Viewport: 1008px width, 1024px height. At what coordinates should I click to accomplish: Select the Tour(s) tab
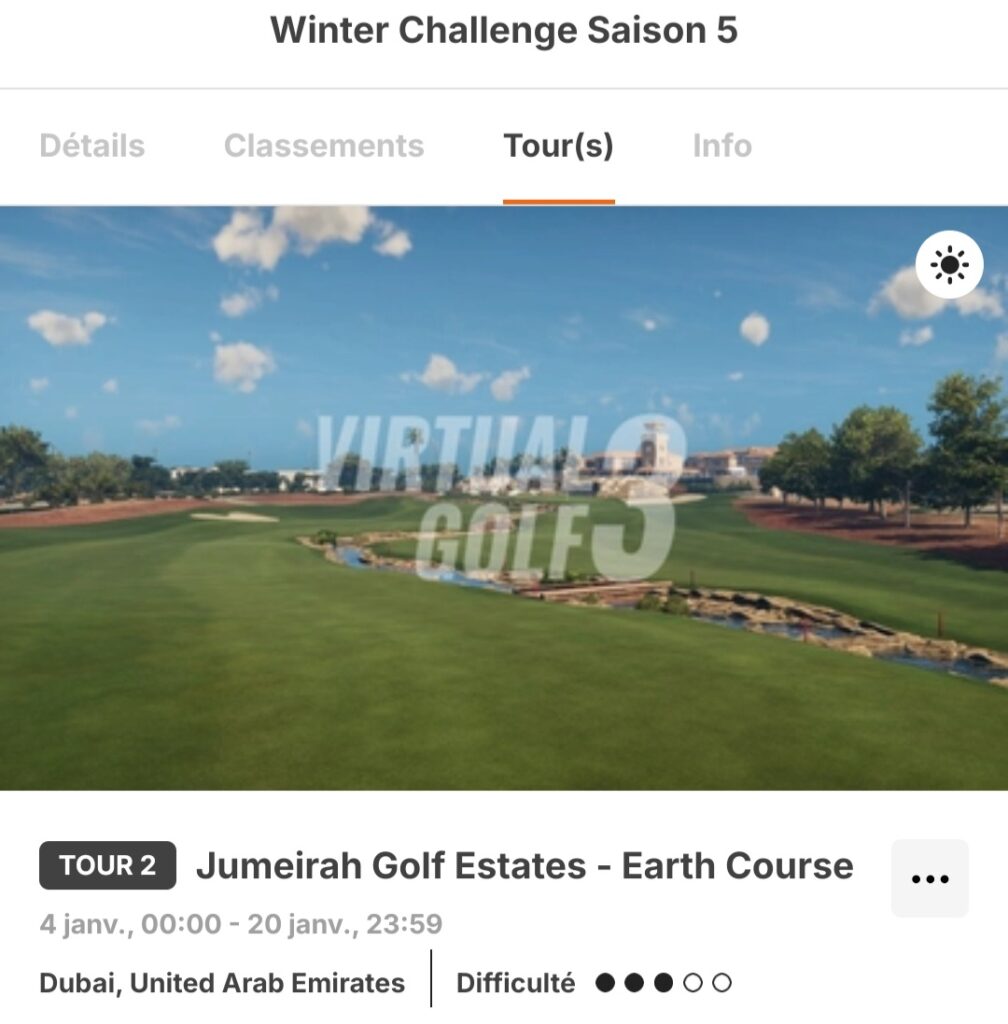coord(558,146)
